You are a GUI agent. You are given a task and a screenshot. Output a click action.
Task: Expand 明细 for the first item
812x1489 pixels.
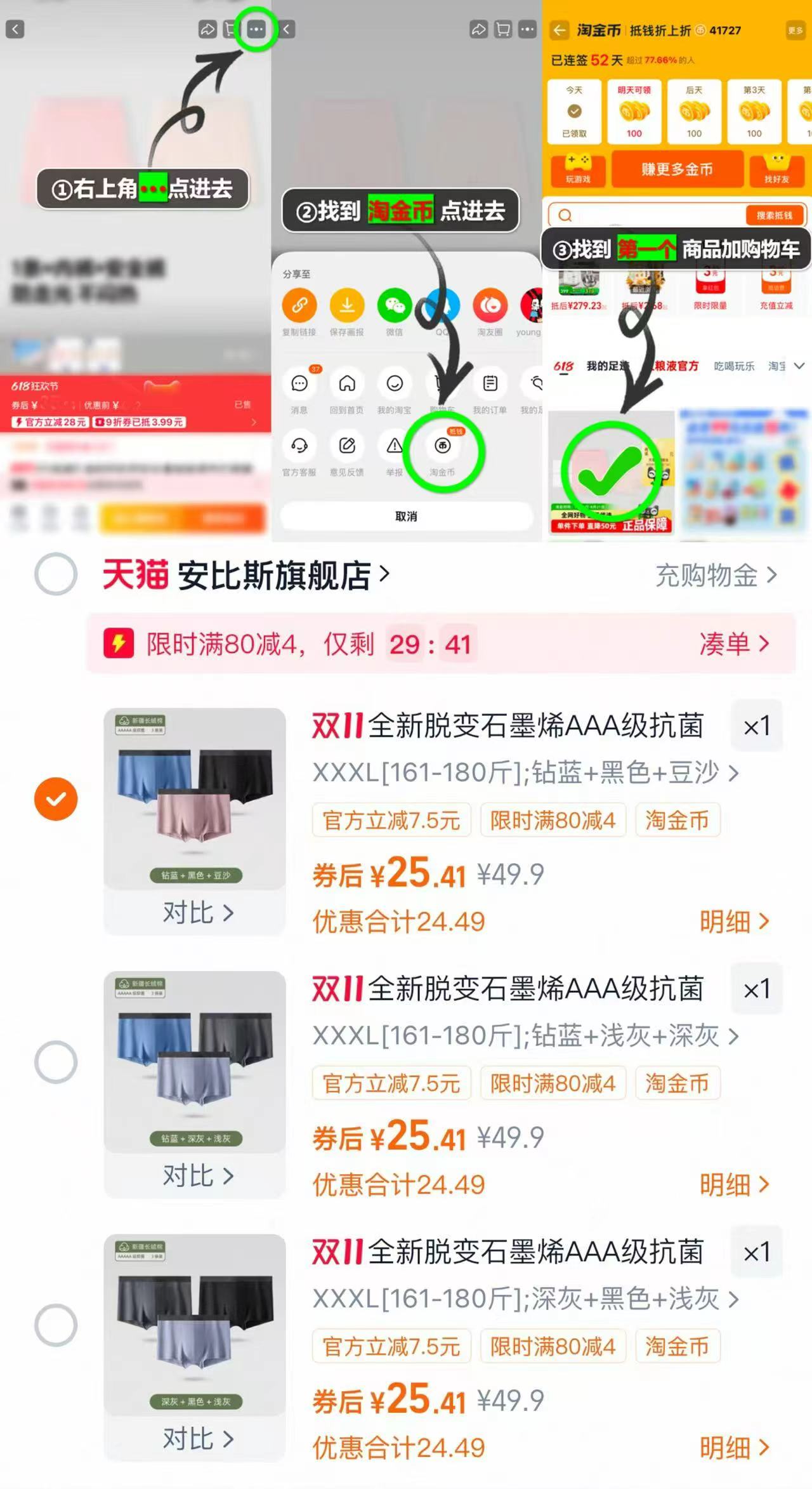pyautogui.click(x=735, y=920)
